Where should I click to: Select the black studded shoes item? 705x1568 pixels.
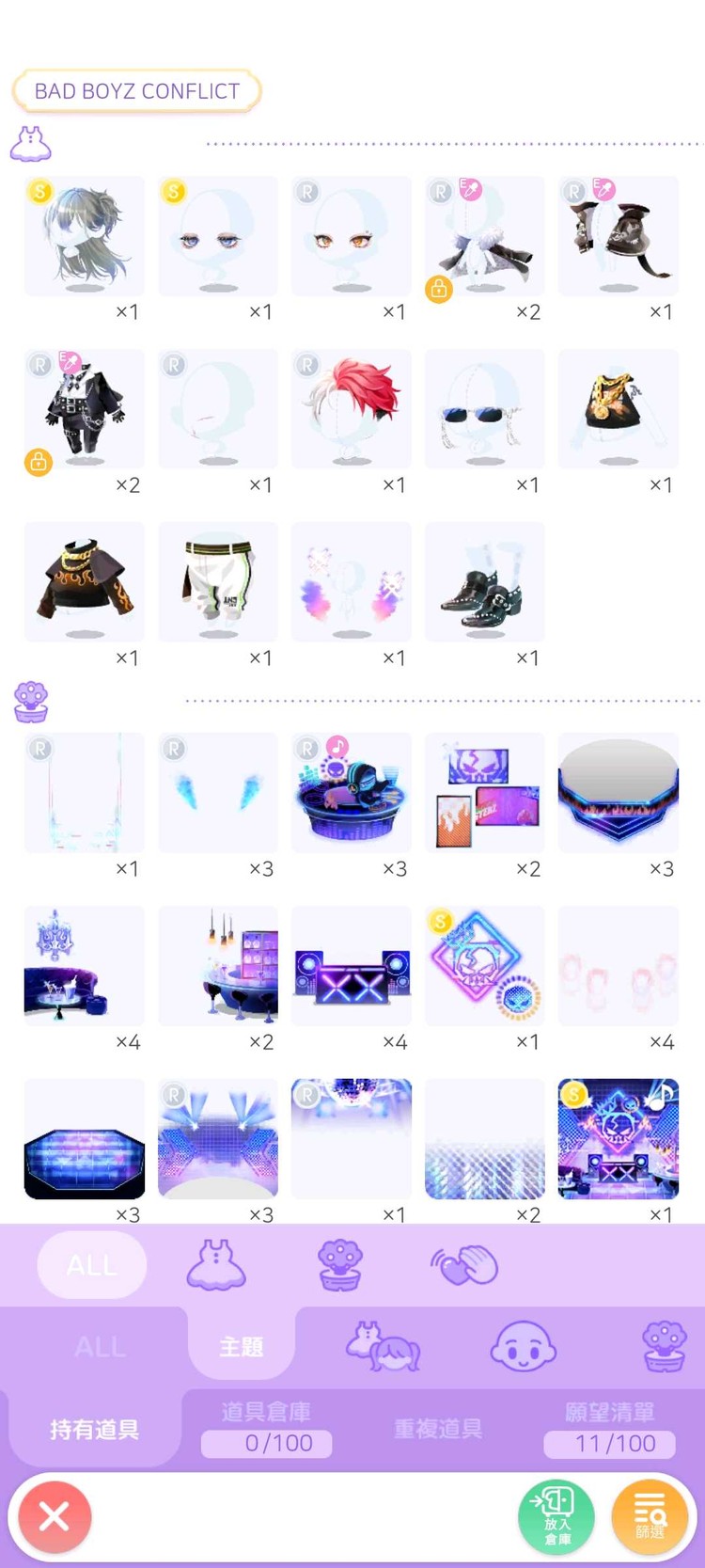pyautogui.click(x=485, y=582)
